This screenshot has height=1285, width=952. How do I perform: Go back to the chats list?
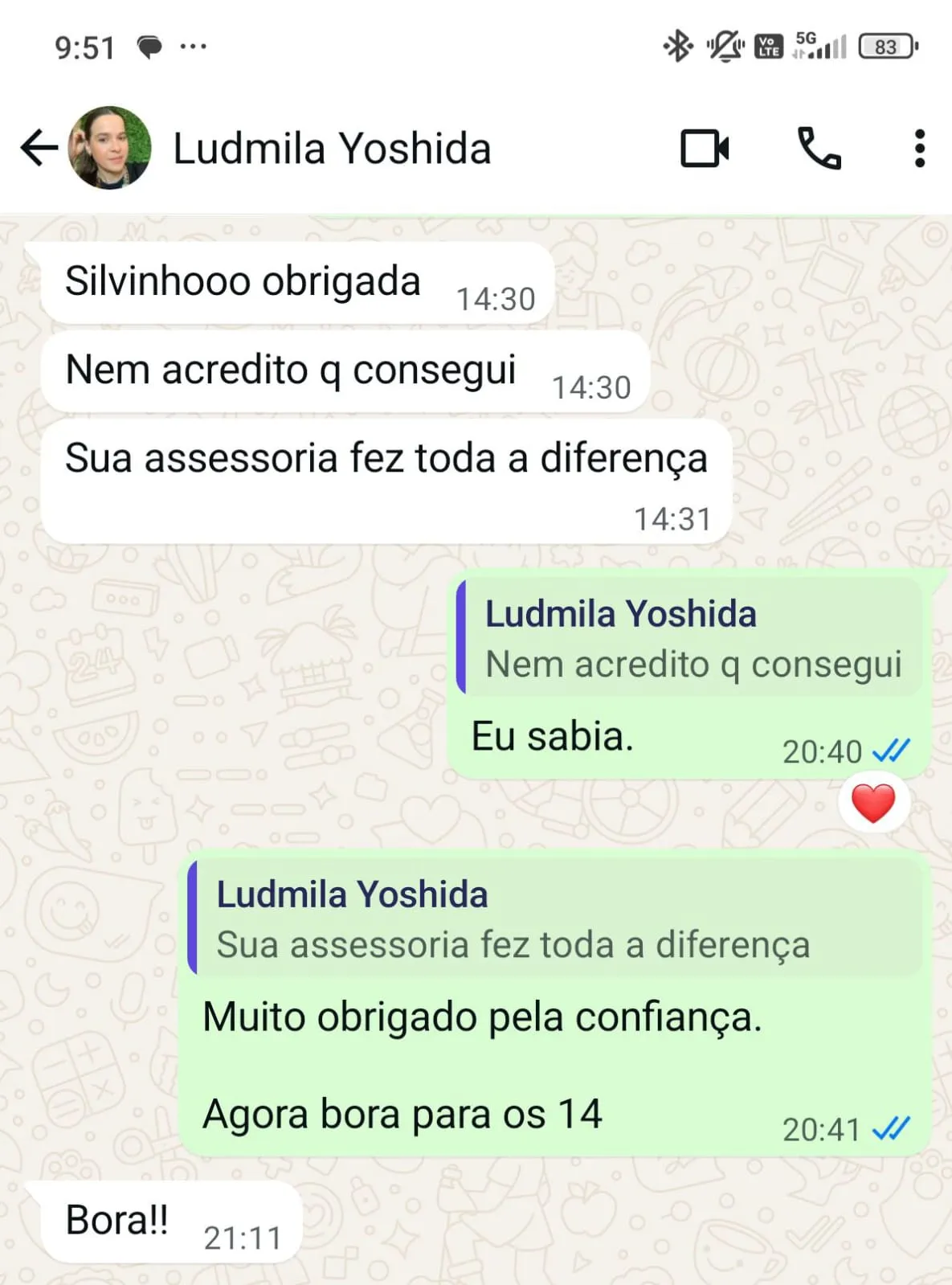(39, 149)
